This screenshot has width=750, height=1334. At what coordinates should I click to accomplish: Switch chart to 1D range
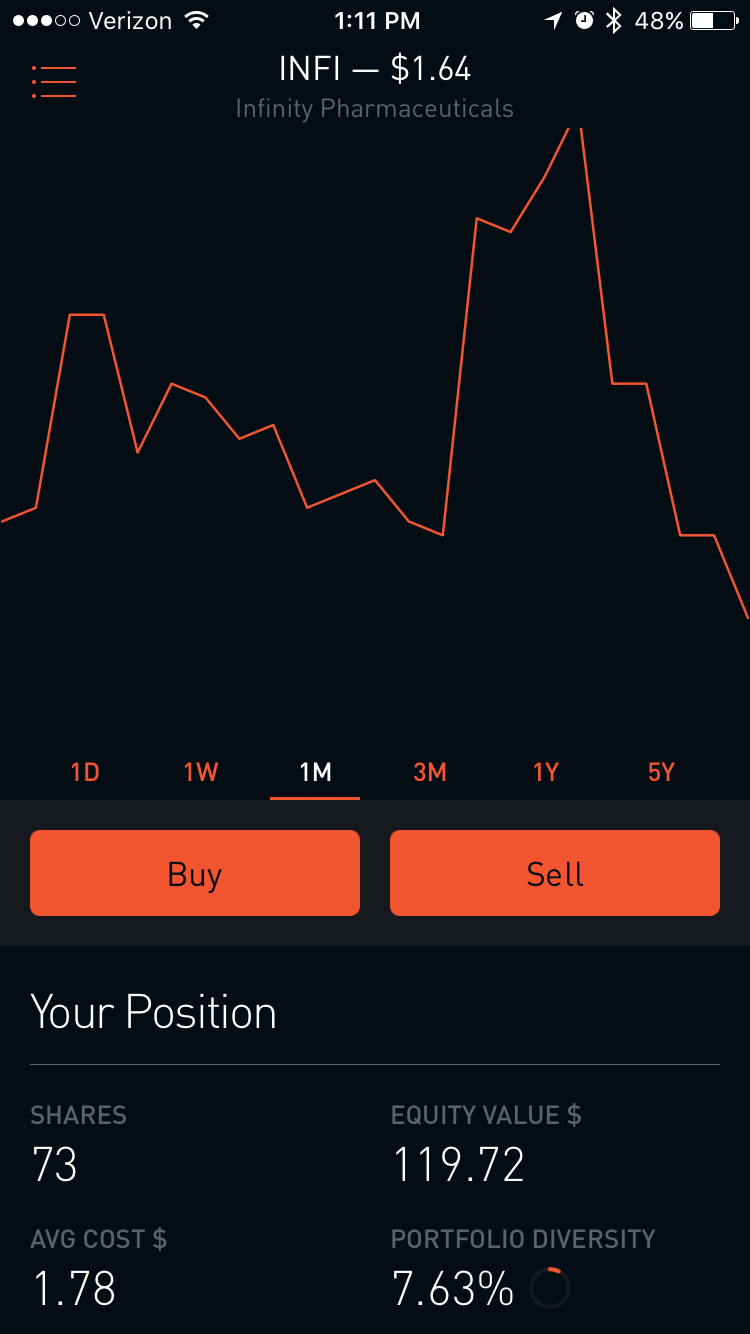click(x=85, y=772)
